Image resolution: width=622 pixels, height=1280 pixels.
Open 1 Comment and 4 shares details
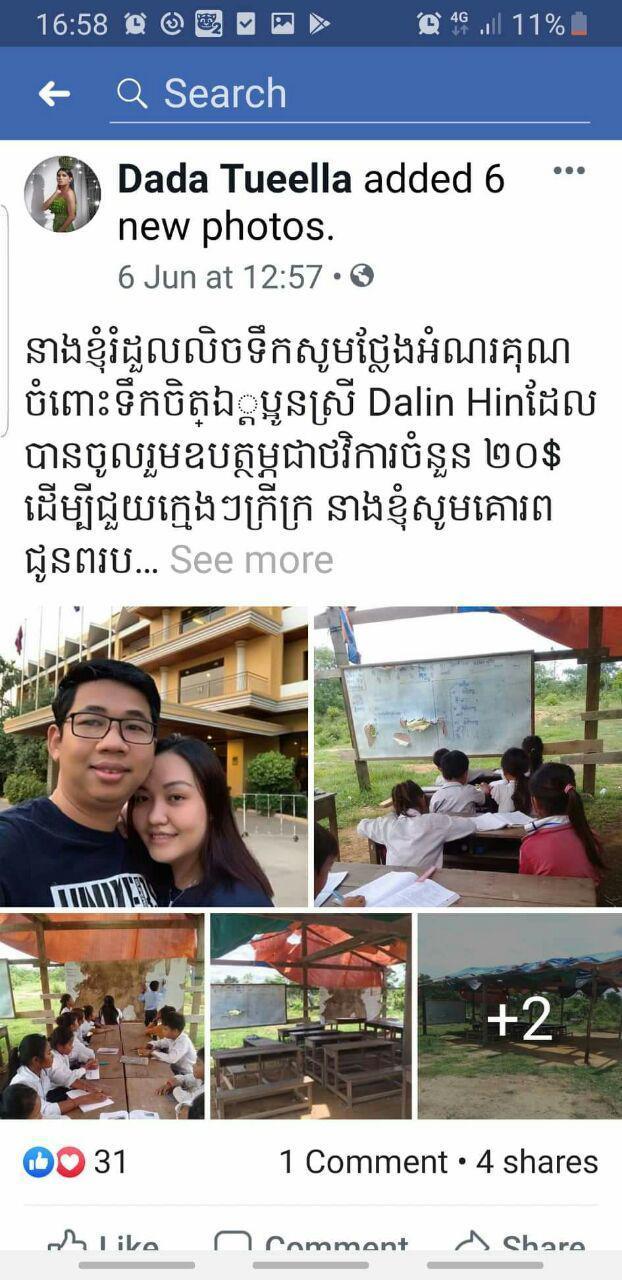tap(438, 1161)
